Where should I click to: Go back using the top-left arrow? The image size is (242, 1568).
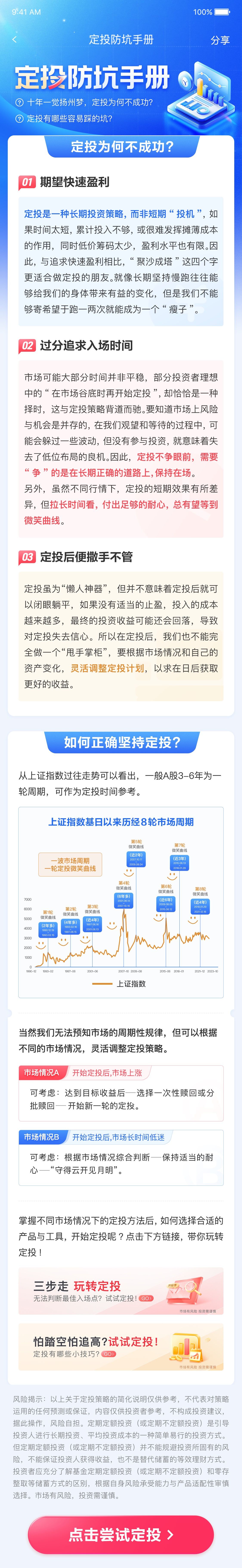[x=15, y=40]
